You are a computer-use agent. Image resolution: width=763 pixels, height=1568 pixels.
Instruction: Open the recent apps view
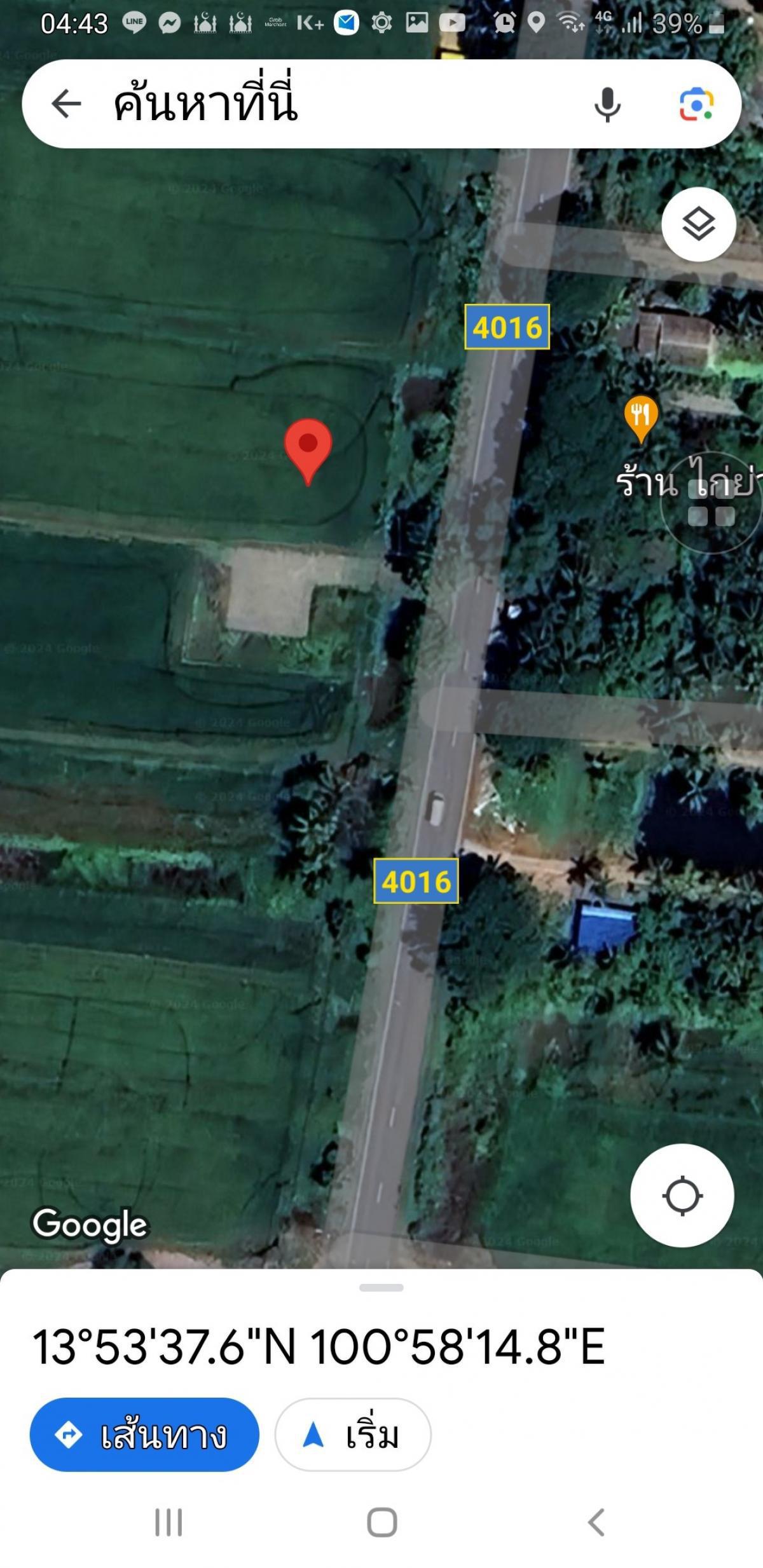[x=168, y=1522]
